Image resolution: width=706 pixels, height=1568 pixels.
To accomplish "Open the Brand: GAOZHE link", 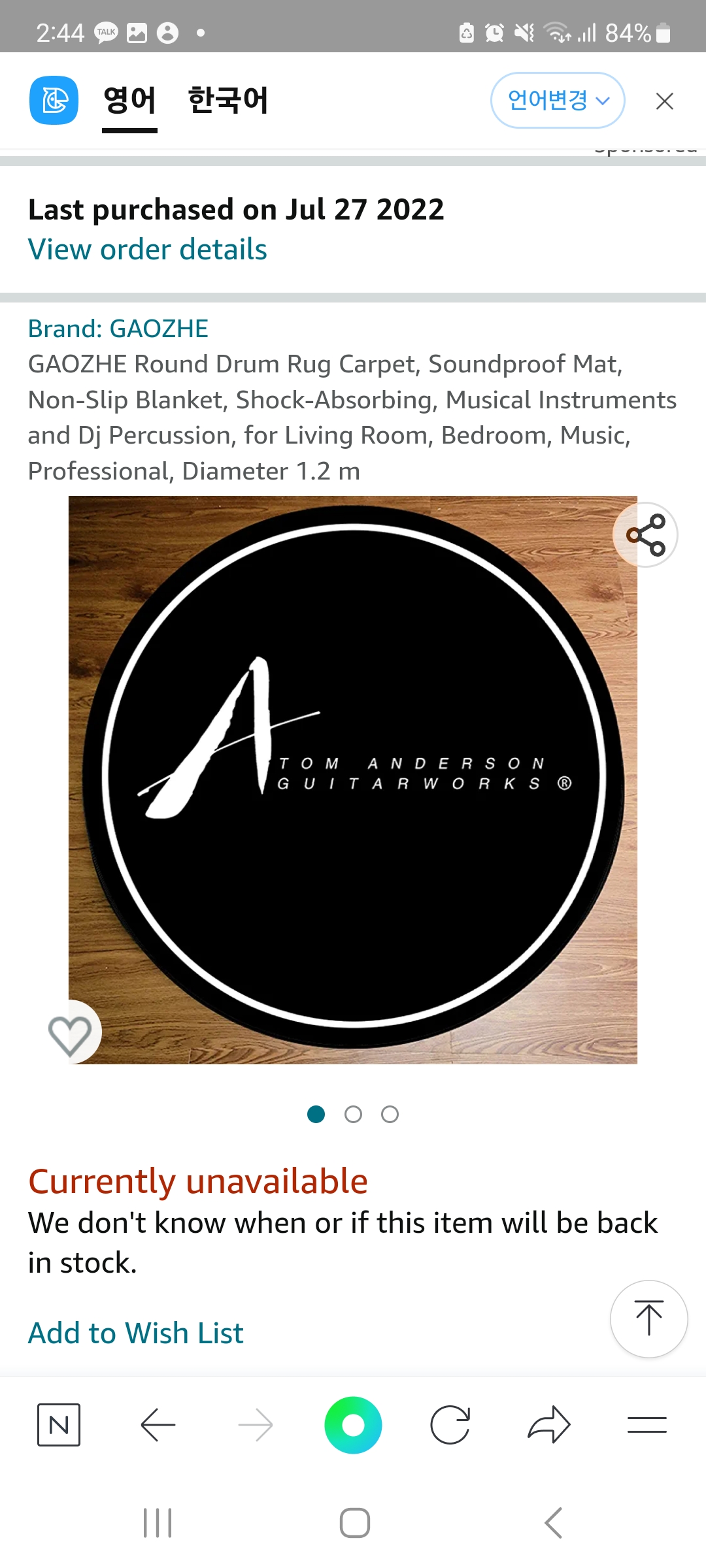I will (118, 329).
